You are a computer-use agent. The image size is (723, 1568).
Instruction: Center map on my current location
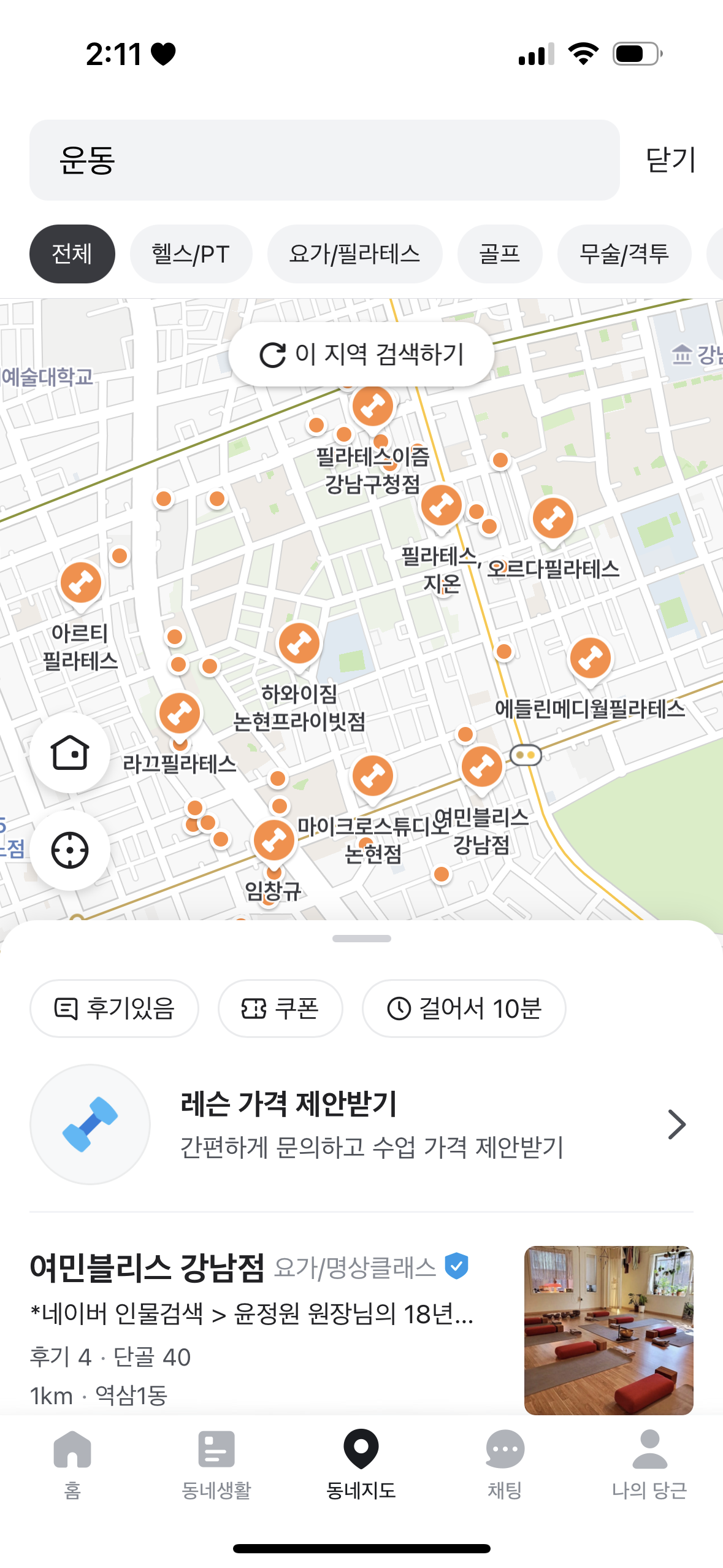70,850
